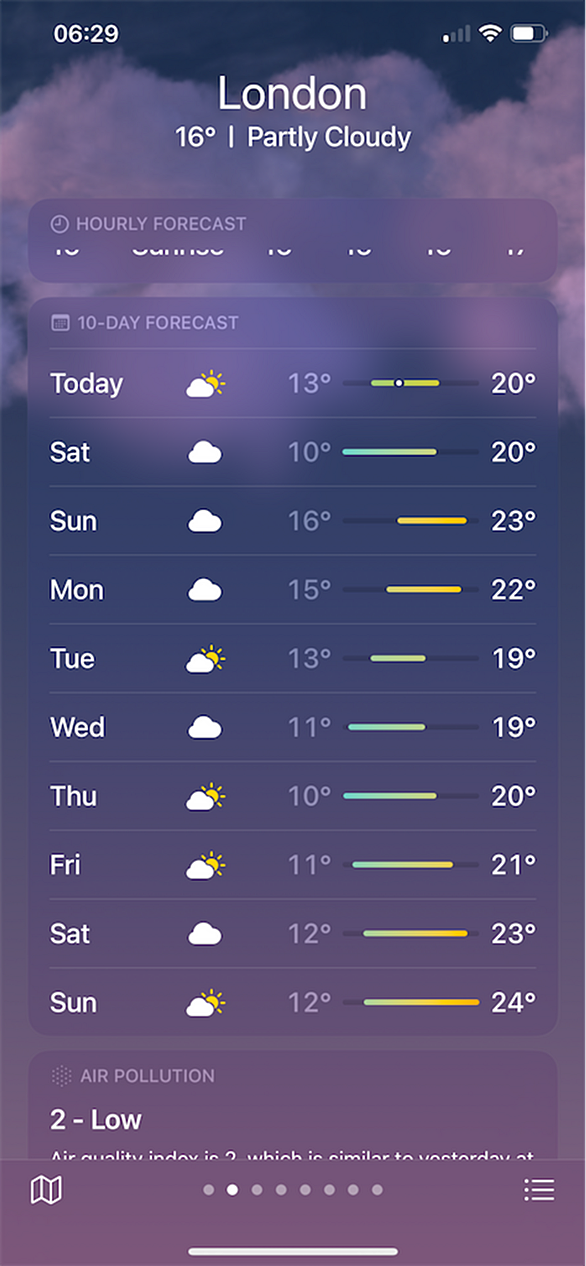The image size is (586, 1266).
Task: Open the Sun forecast with 24° high
Action: pos(293,1002)
